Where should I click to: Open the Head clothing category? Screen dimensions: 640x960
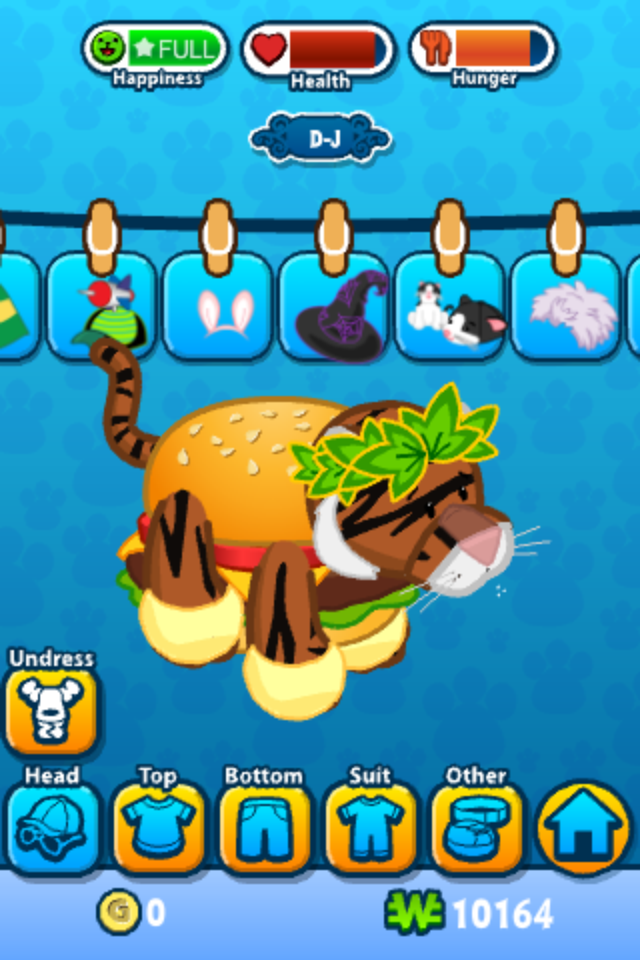[x=54, y=827]
